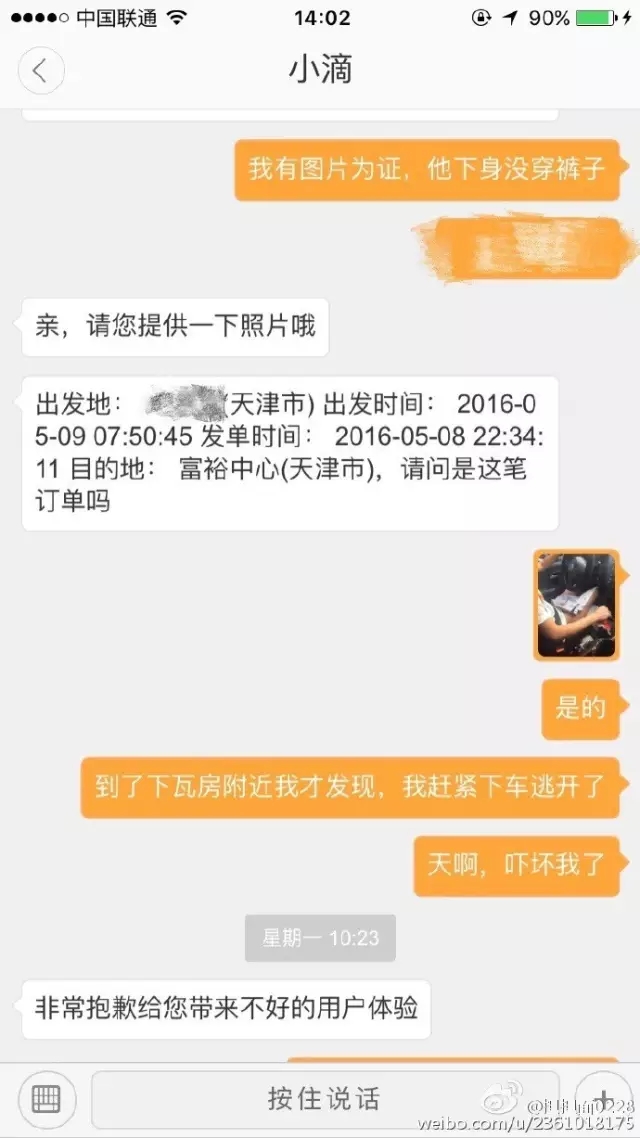Image resolution: width=640 pixels, height=1138 pixels.
Task: Open the sent photo in the chat
Action: click(x=575, y=605)
